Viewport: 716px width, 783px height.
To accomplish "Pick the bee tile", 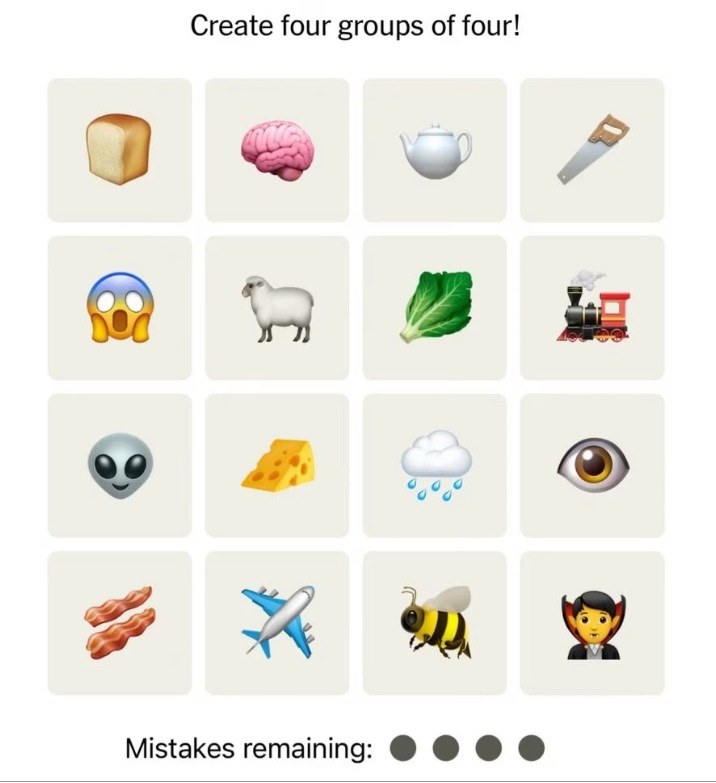I will [434, 622].
